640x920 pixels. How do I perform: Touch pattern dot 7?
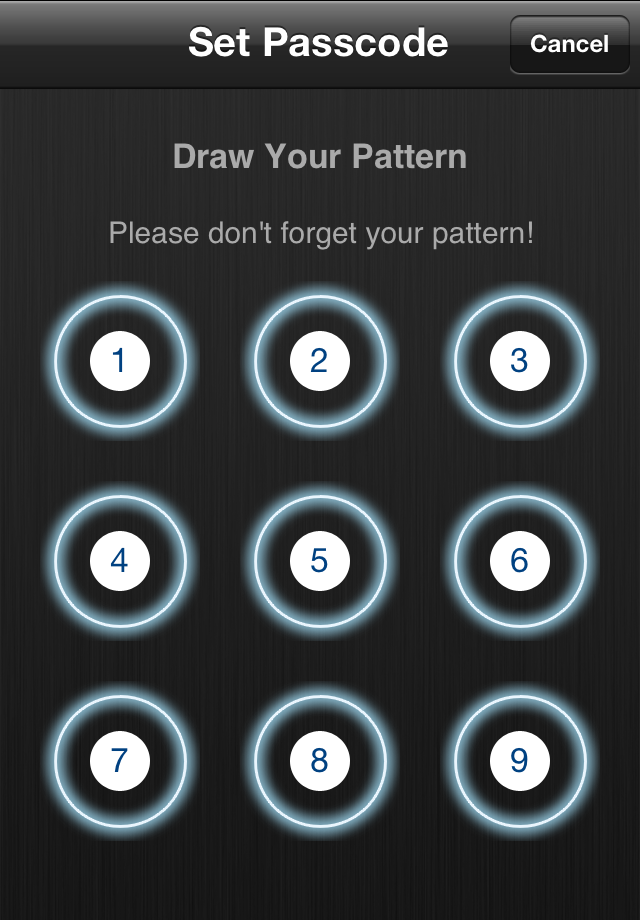[x=120, y=761]
